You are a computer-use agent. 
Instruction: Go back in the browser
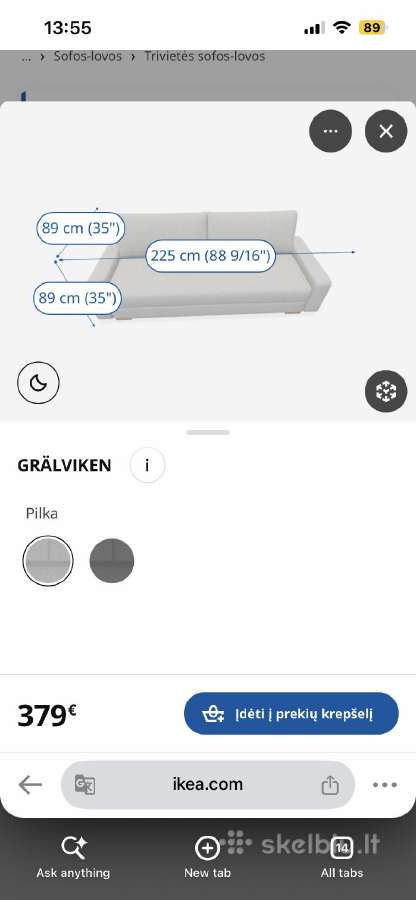(30, 785)
